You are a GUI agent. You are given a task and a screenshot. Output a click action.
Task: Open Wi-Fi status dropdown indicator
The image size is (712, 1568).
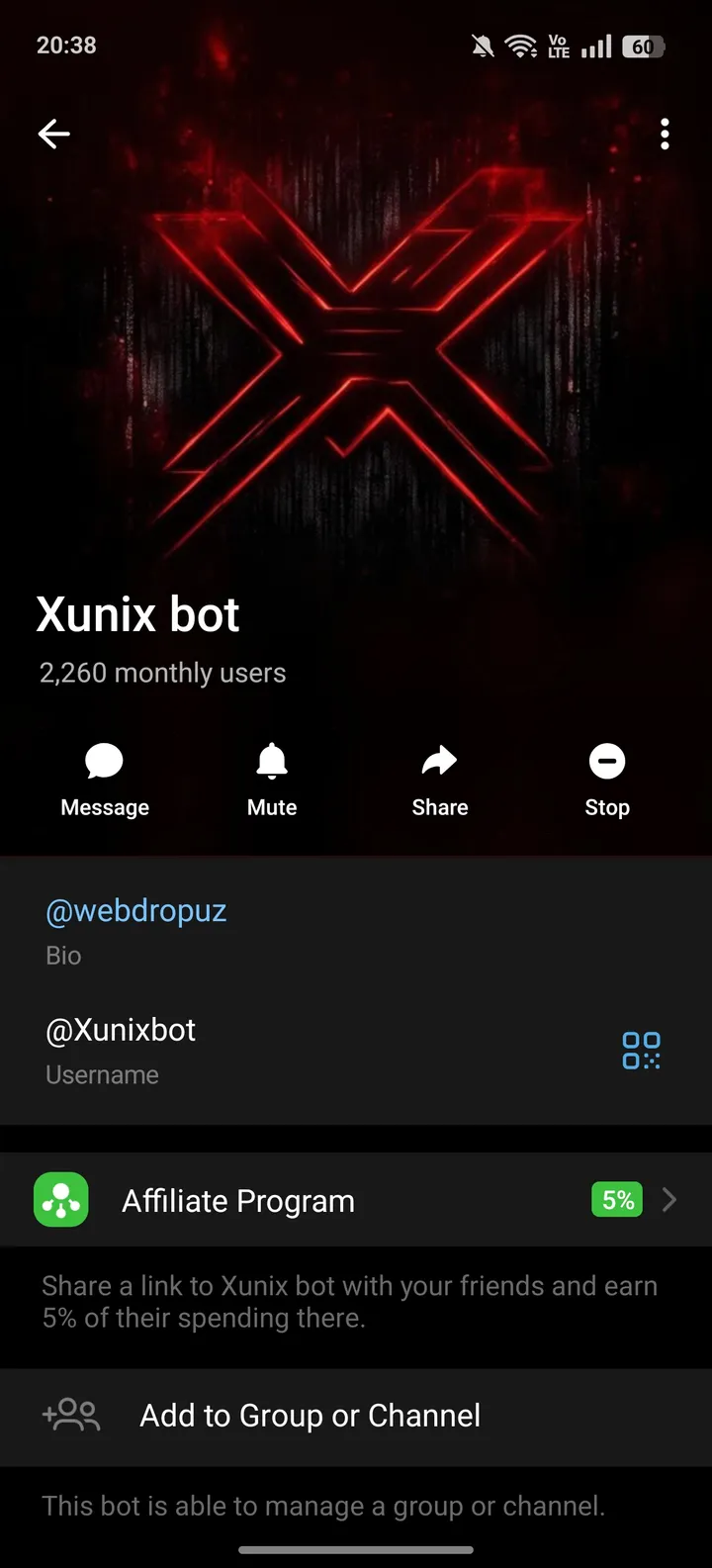pyautogui.click(x=521, y=45)
